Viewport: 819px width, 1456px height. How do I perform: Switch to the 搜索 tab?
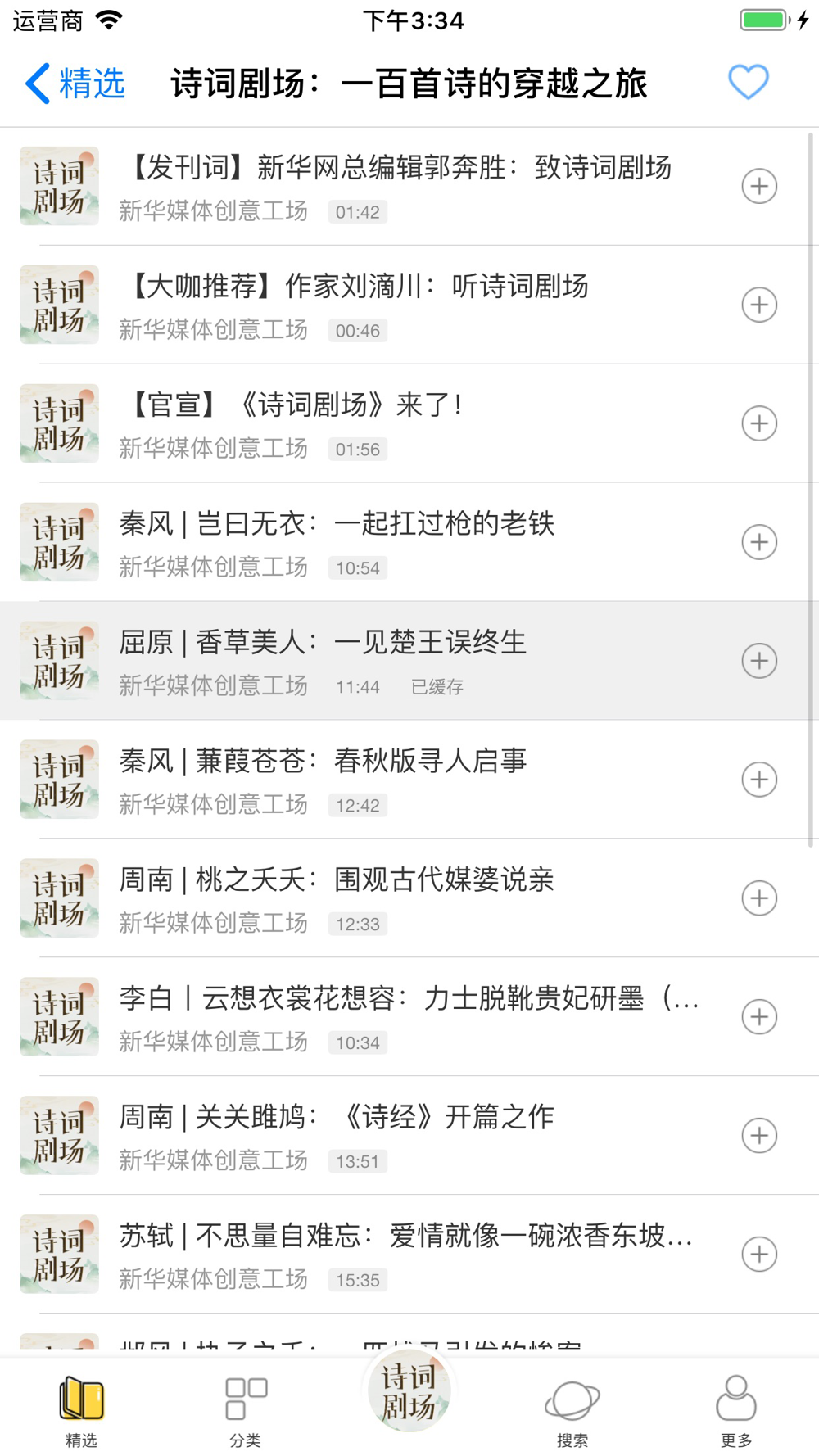point(572,1411)
